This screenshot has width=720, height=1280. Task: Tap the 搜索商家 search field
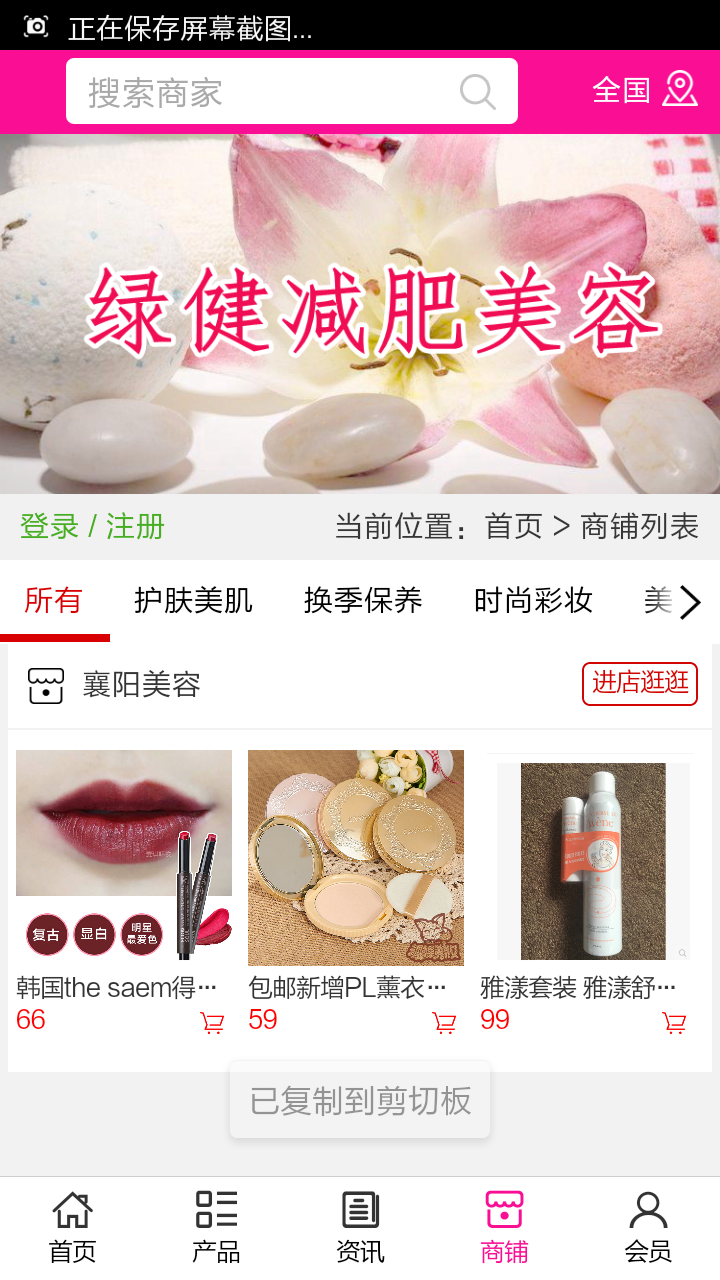tap(260, 92)
